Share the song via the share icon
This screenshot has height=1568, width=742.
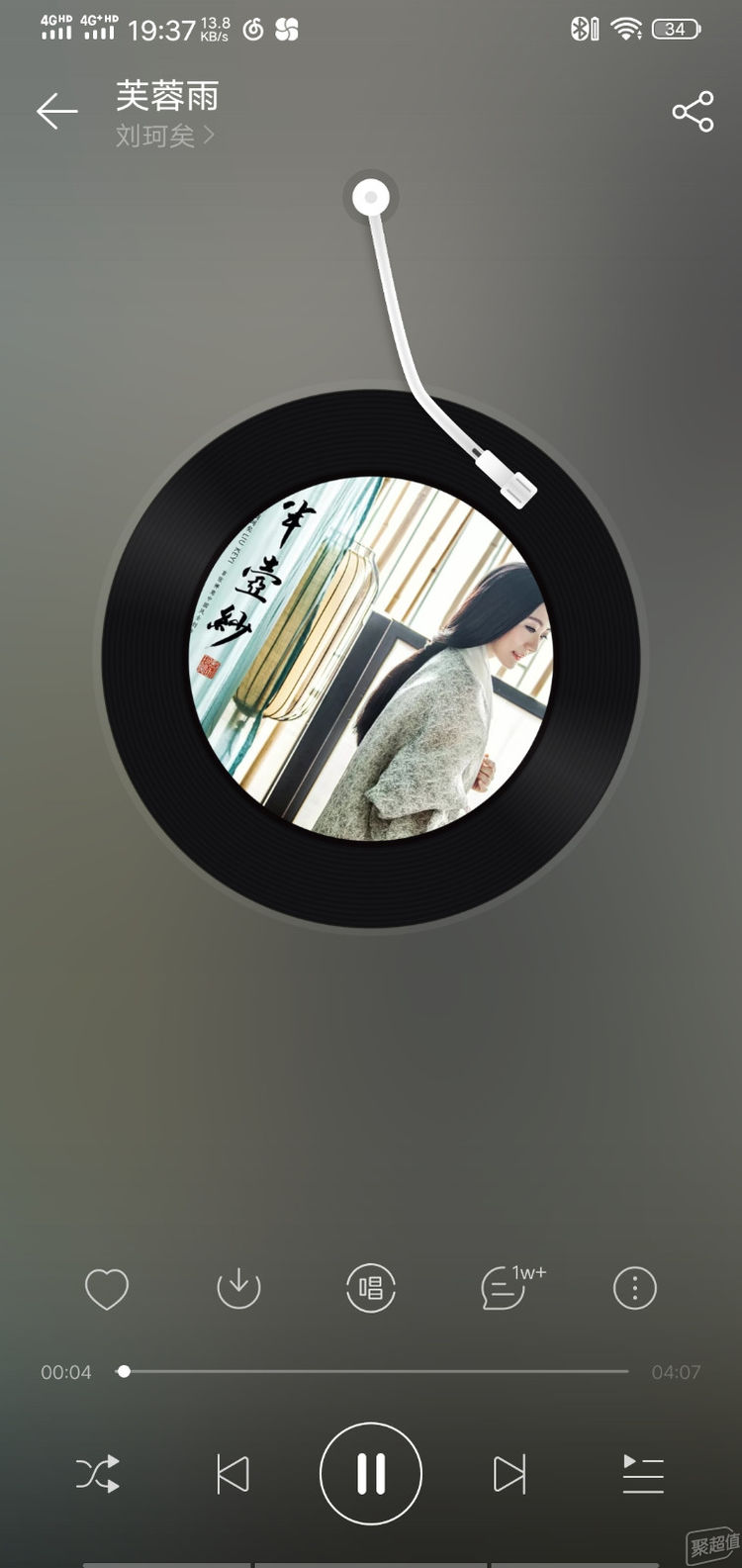click(x=692, y=111)
